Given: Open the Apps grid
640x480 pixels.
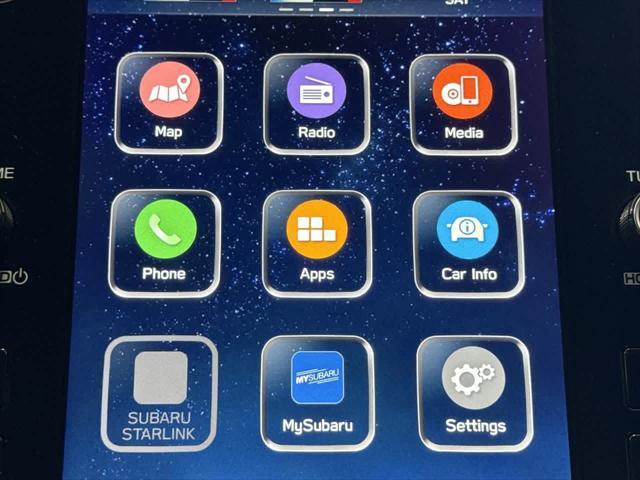Looking at the screenshot, I should click(317, 242).
